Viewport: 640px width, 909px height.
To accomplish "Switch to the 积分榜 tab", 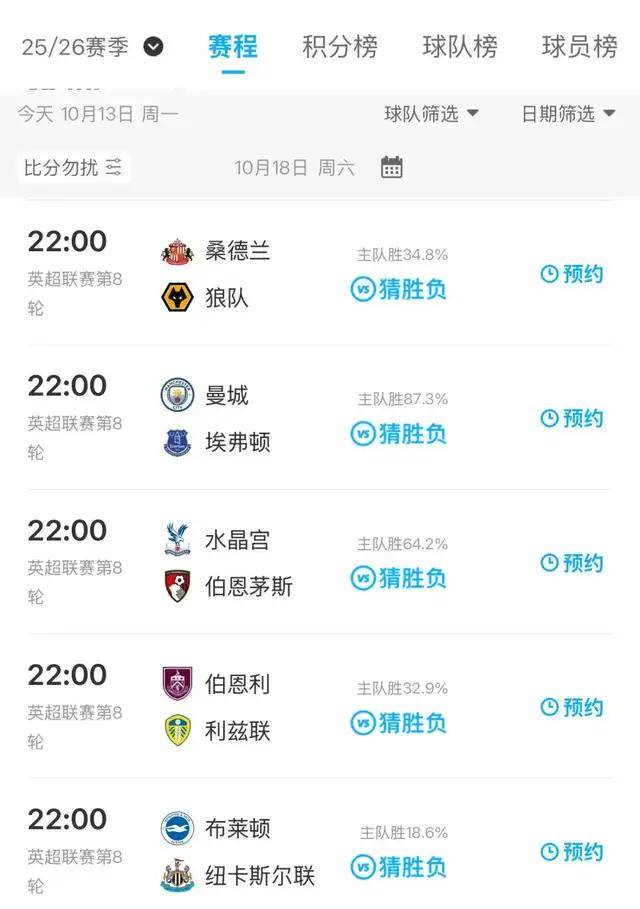I will [339, 47].
